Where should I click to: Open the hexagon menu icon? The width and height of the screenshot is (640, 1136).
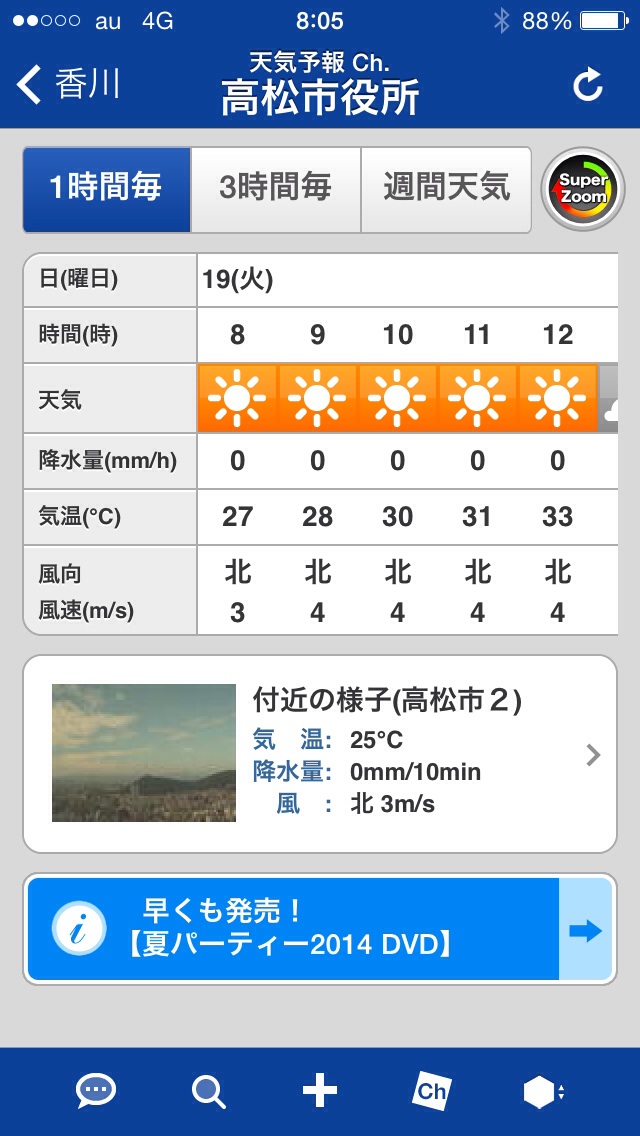click(x=543, y=1091)
